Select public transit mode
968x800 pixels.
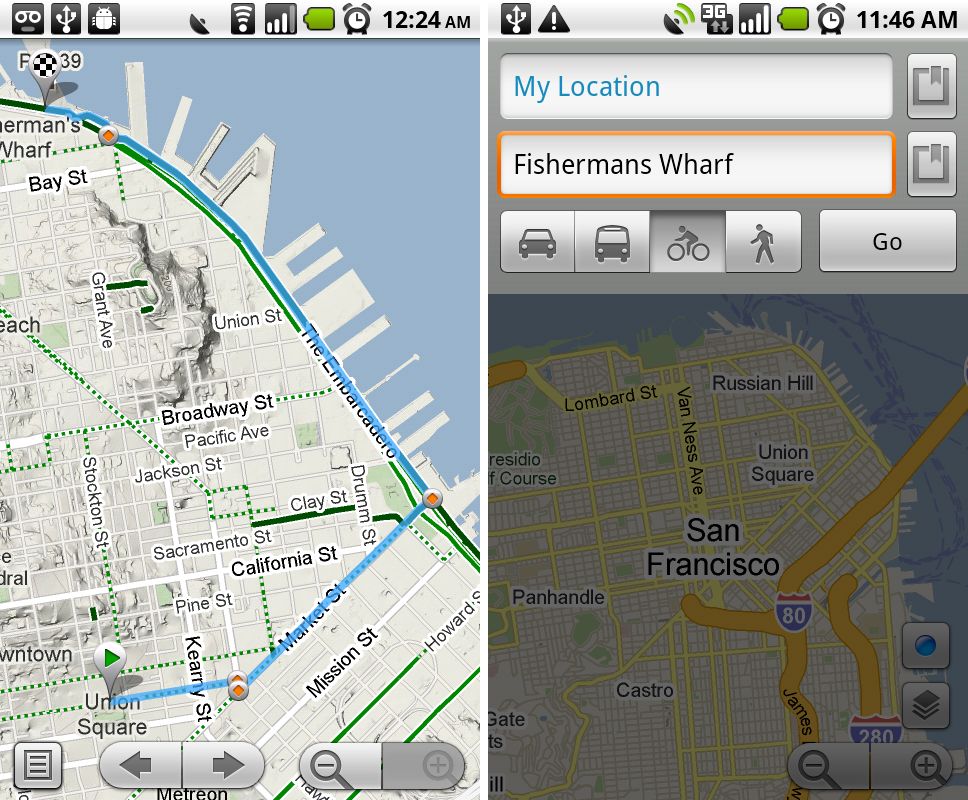click(612, 242)
